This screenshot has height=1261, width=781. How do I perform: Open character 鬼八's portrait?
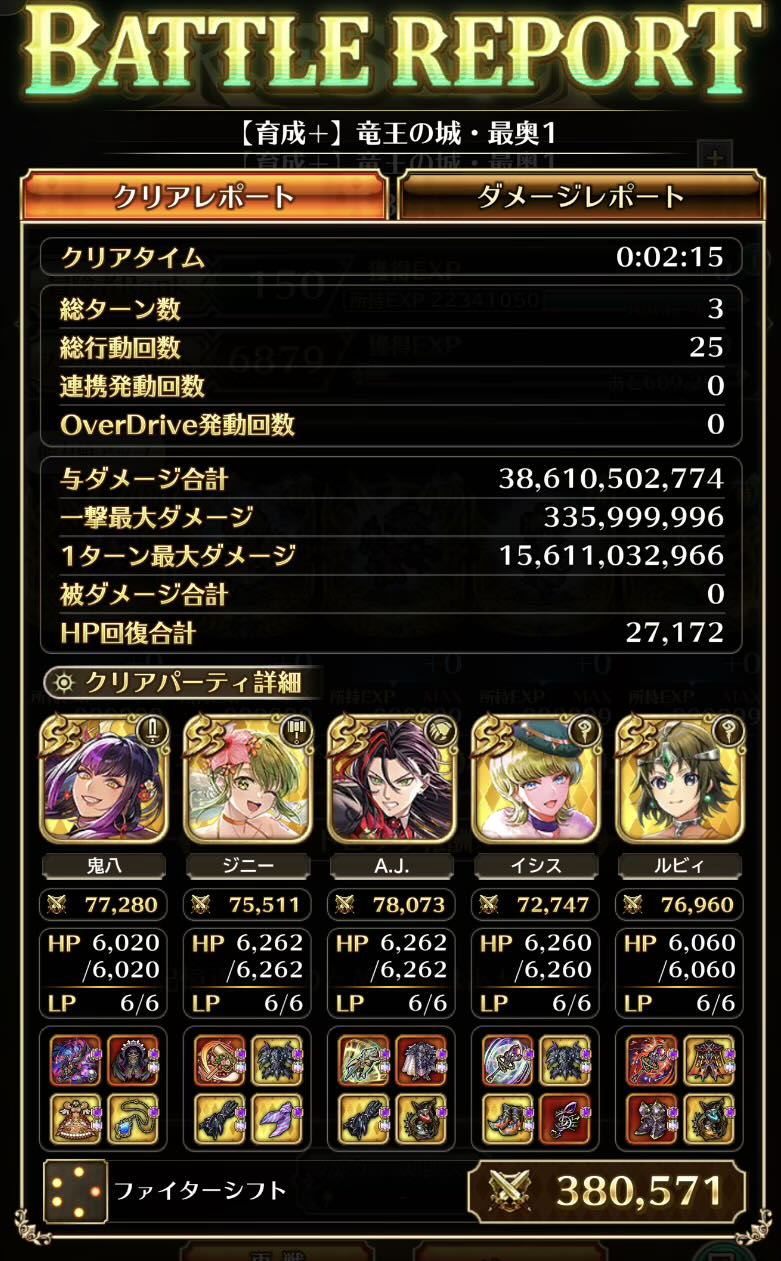point(104,779)
